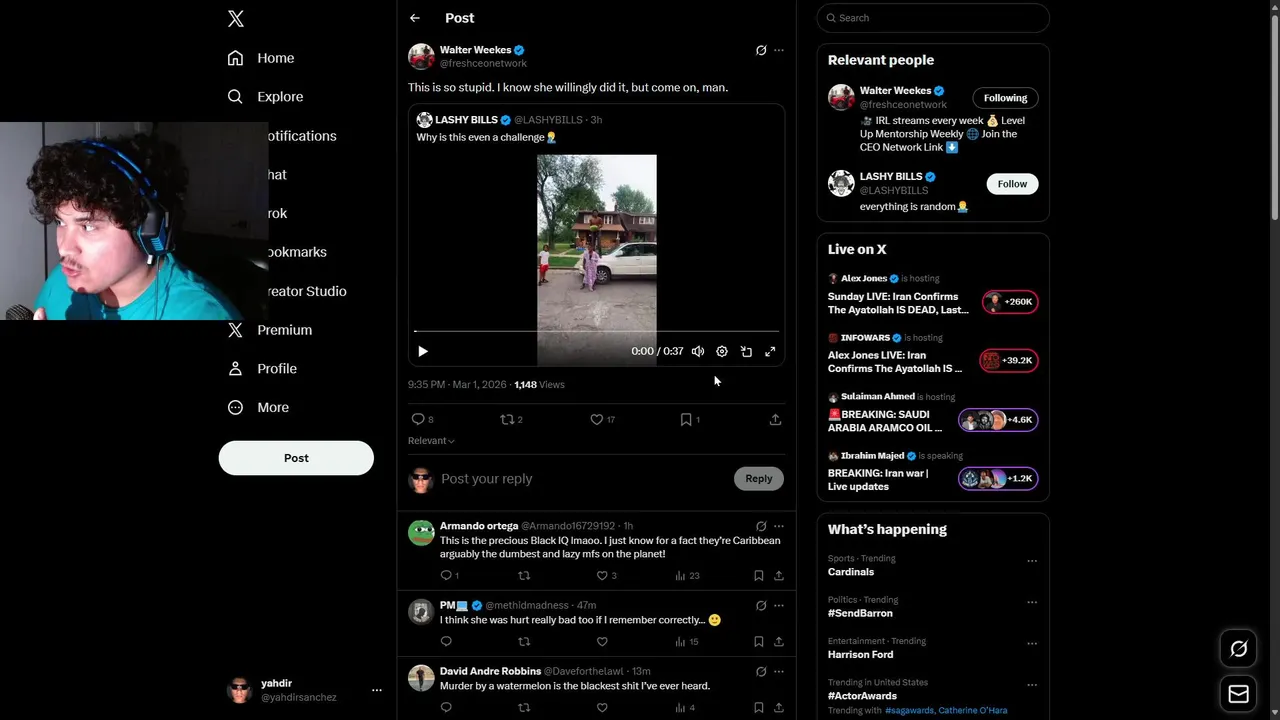Follow LASHY BILLS
1280x720 pixels.
pyautogui.click(x=1012, y=184)
